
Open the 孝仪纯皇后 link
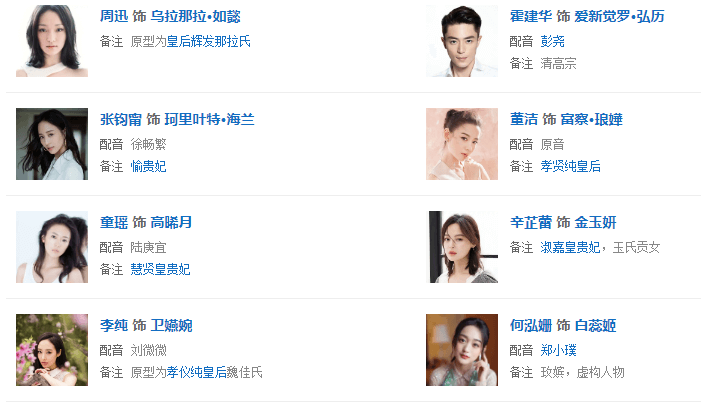[x=197, y=372]
